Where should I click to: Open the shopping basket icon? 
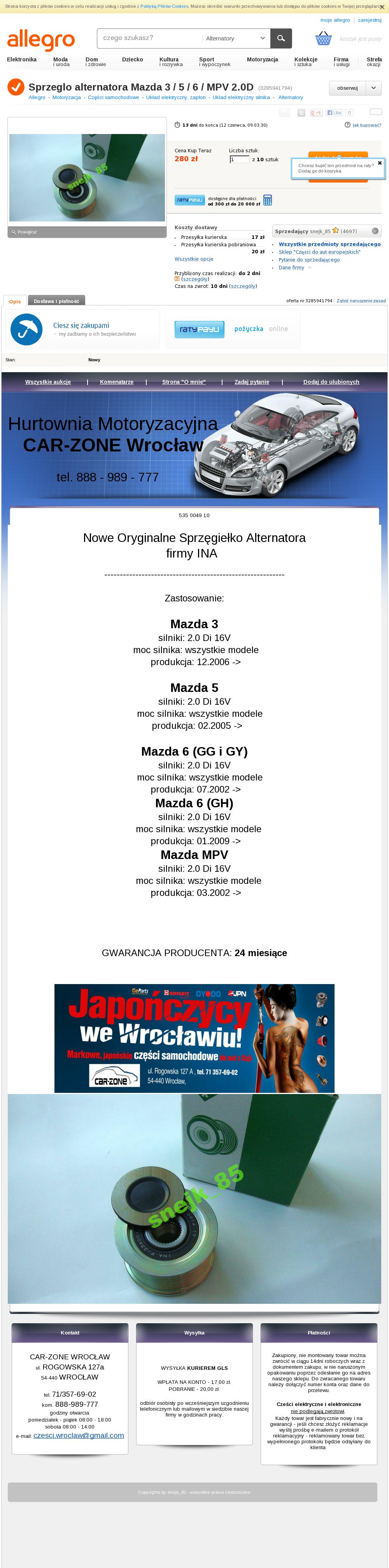pos(323,39)
